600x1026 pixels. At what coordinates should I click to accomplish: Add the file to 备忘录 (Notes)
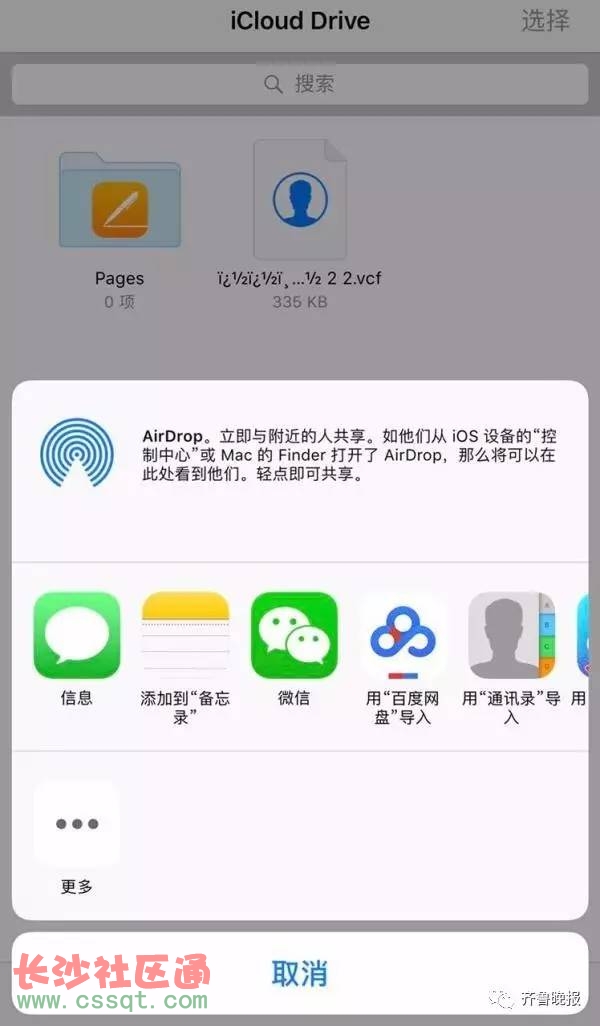click(x=185, y=635)
